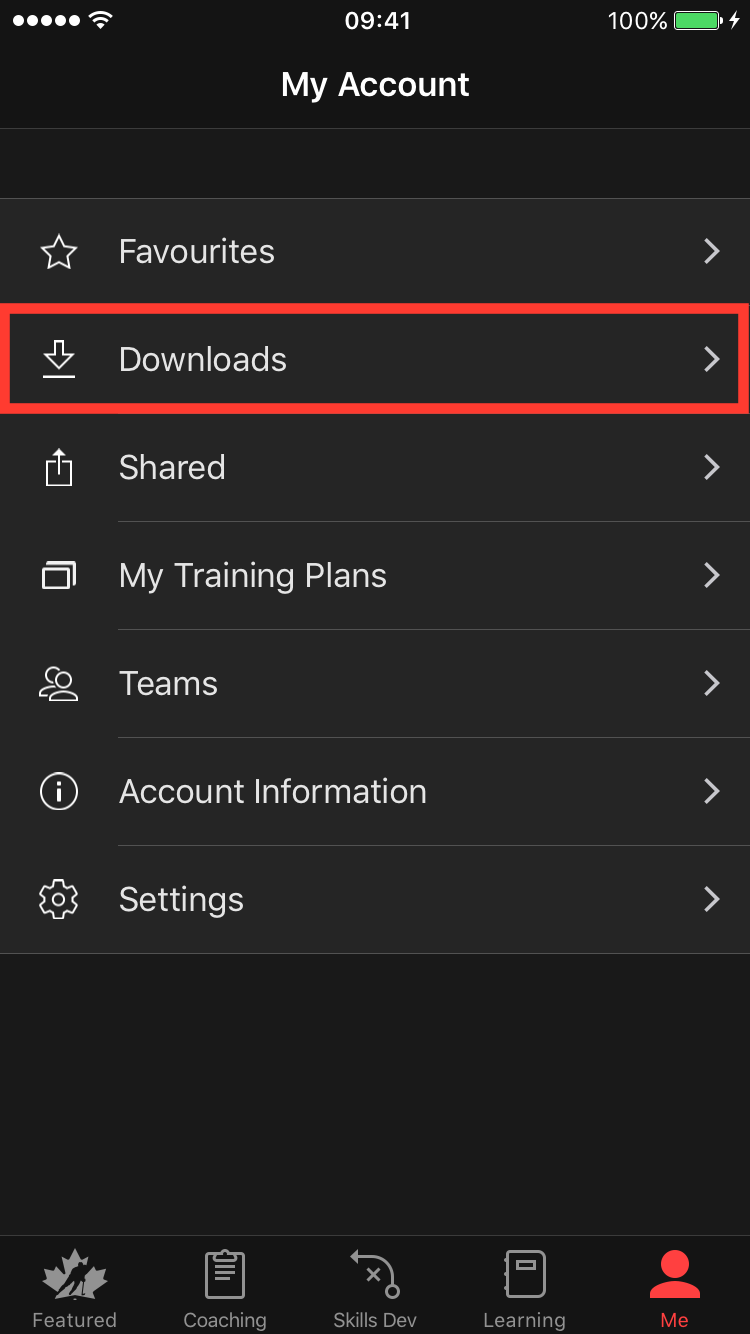The width and height of the screenshot is (750, 1334).
Task: Go to My Training Plans
Action: [x=375, y=576]
